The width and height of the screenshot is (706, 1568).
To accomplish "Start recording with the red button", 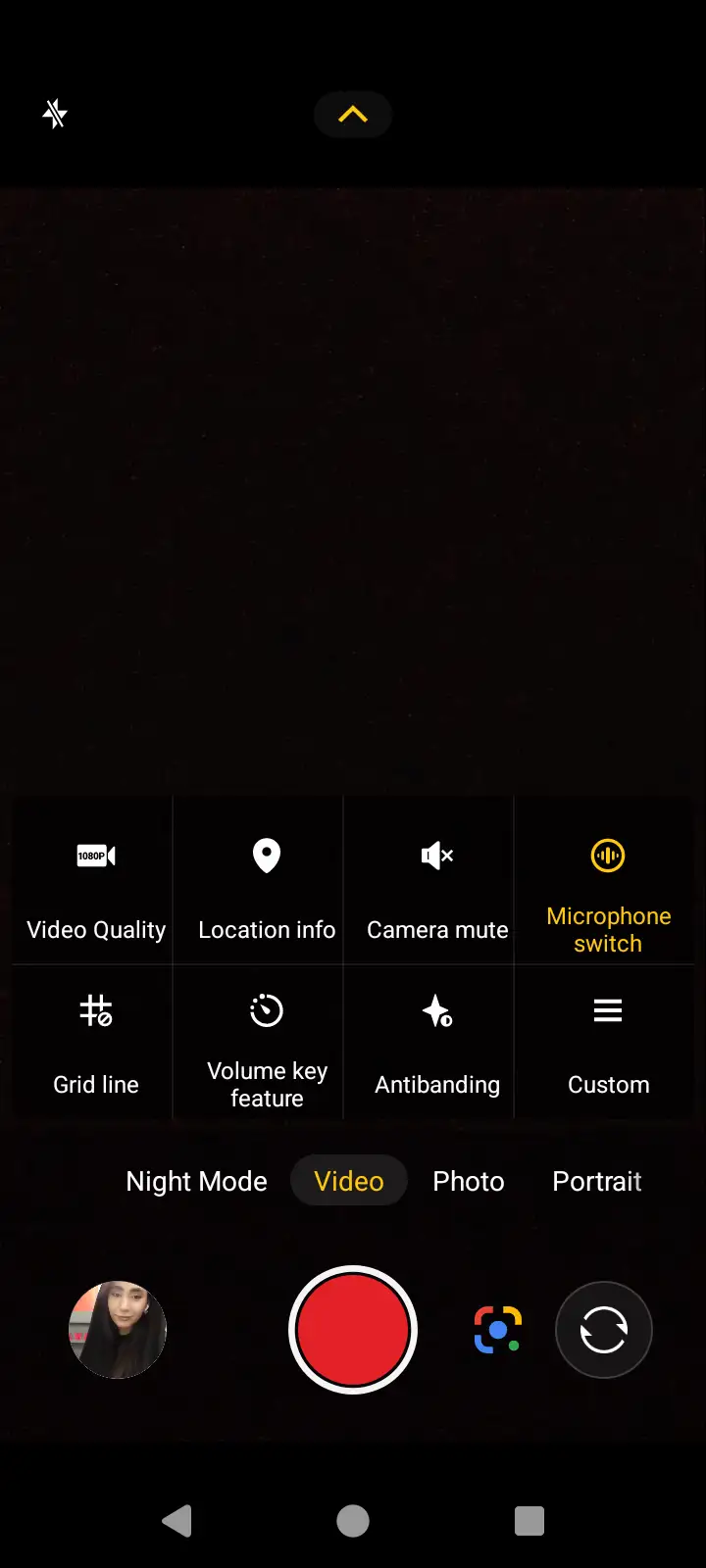I will tap(353, 1330).
